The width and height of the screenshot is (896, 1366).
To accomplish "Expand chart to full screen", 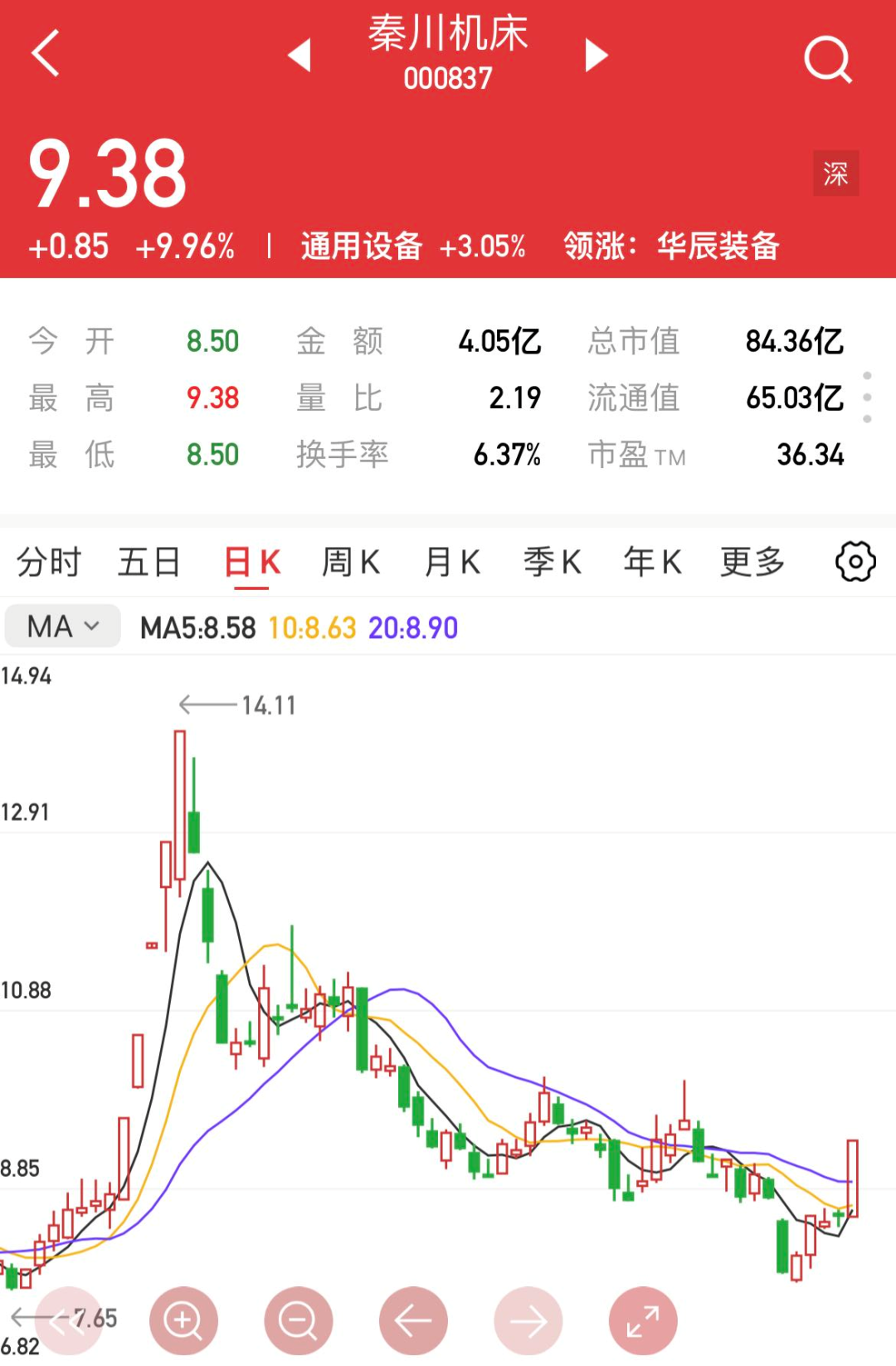I will click(643, 1320).
